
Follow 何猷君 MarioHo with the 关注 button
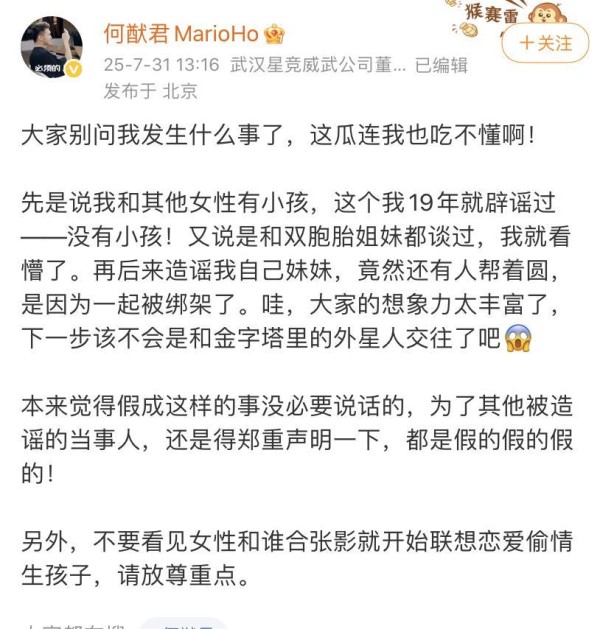(x=545, y=43)
